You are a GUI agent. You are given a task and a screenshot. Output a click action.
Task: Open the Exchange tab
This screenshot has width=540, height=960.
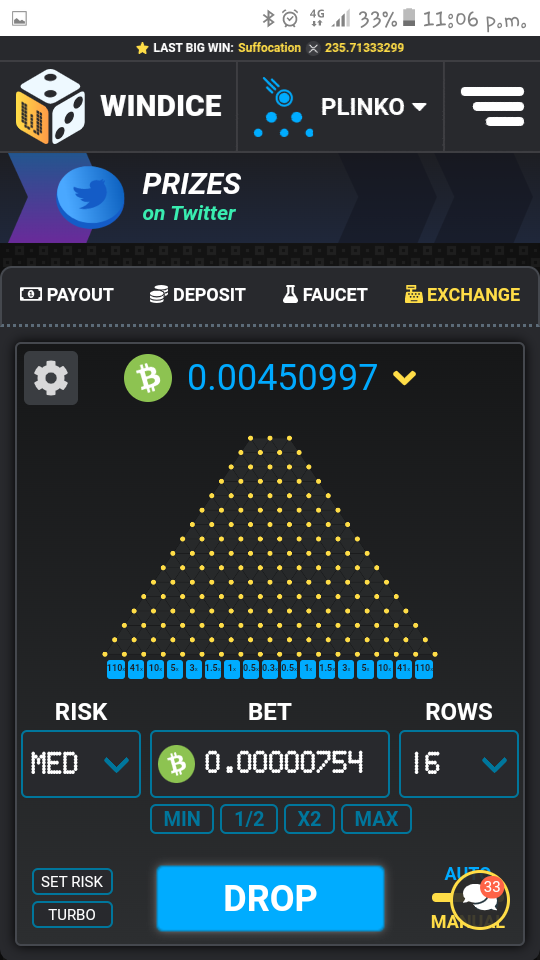[462, 294]
